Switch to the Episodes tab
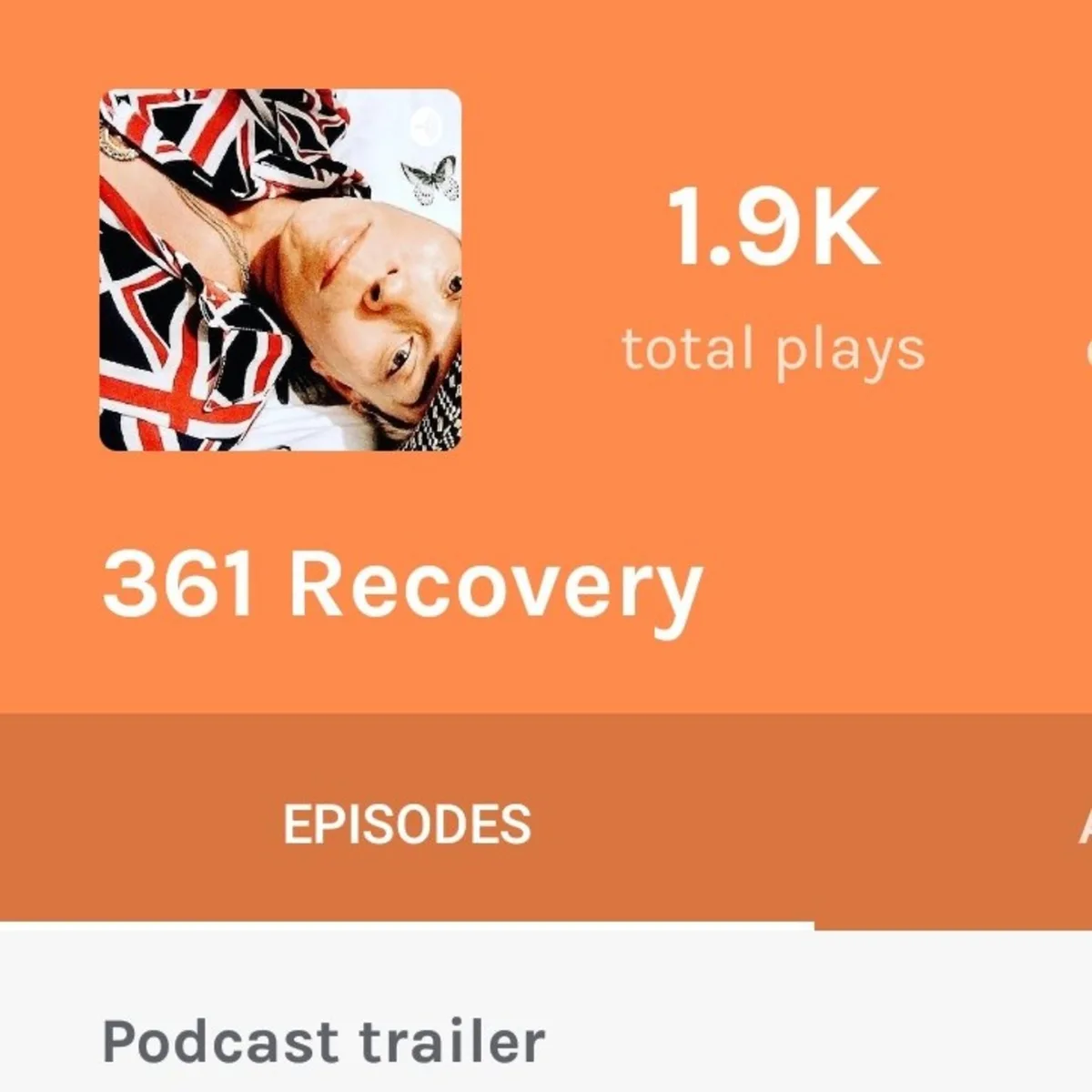The image size is (1092, 1092). [x=407, y=824]
